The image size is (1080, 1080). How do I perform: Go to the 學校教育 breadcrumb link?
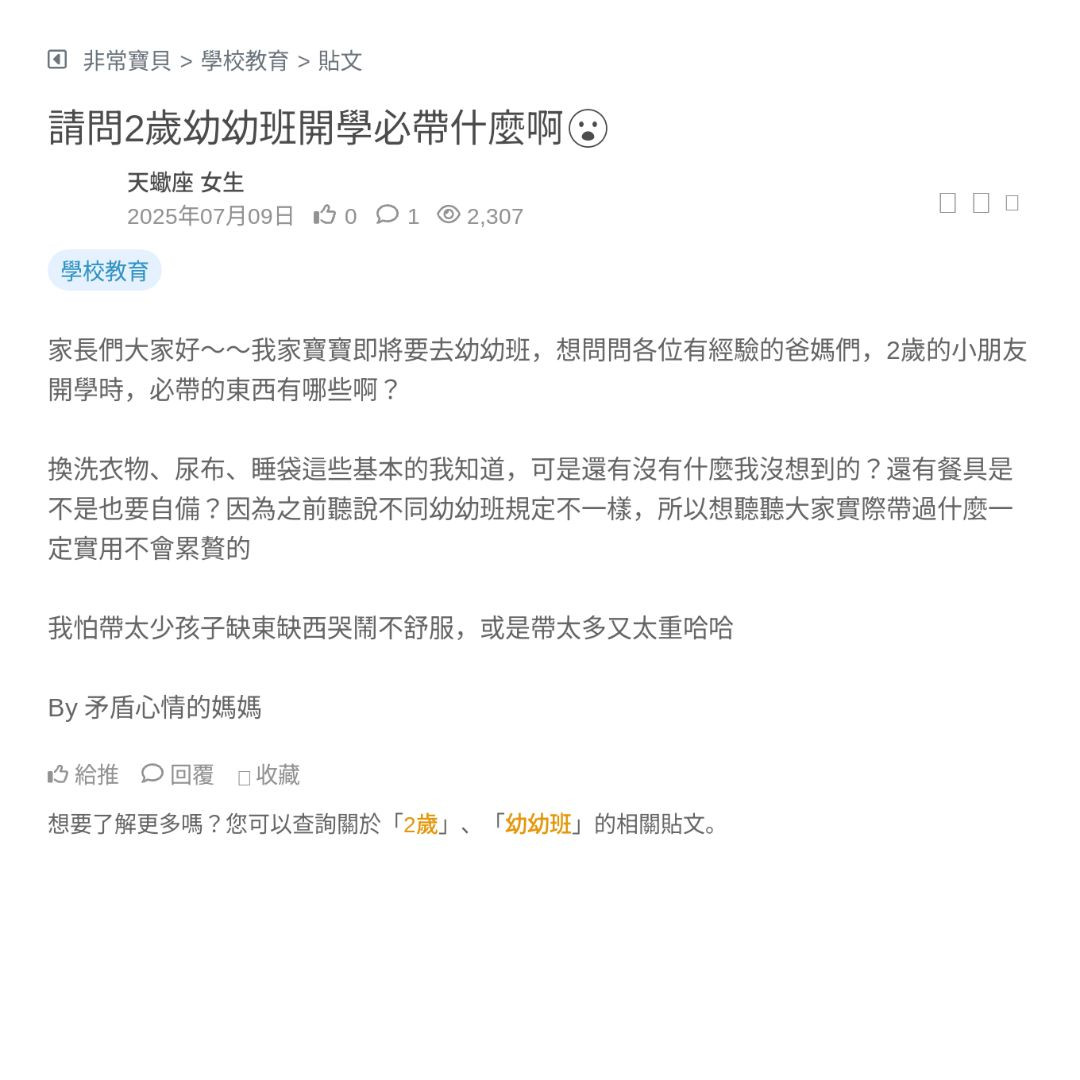pyautogui.click(x=245, y=61)
